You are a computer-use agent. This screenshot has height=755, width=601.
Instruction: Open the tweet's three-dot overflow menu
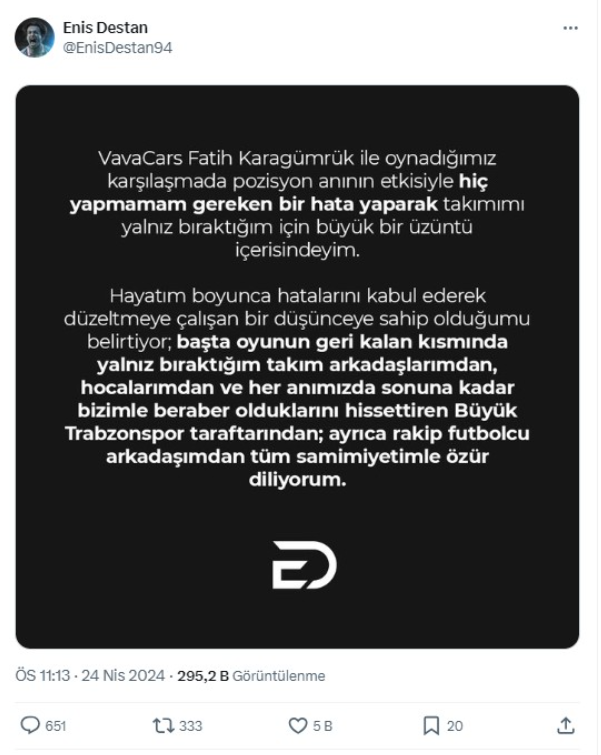tap(570, 28)
